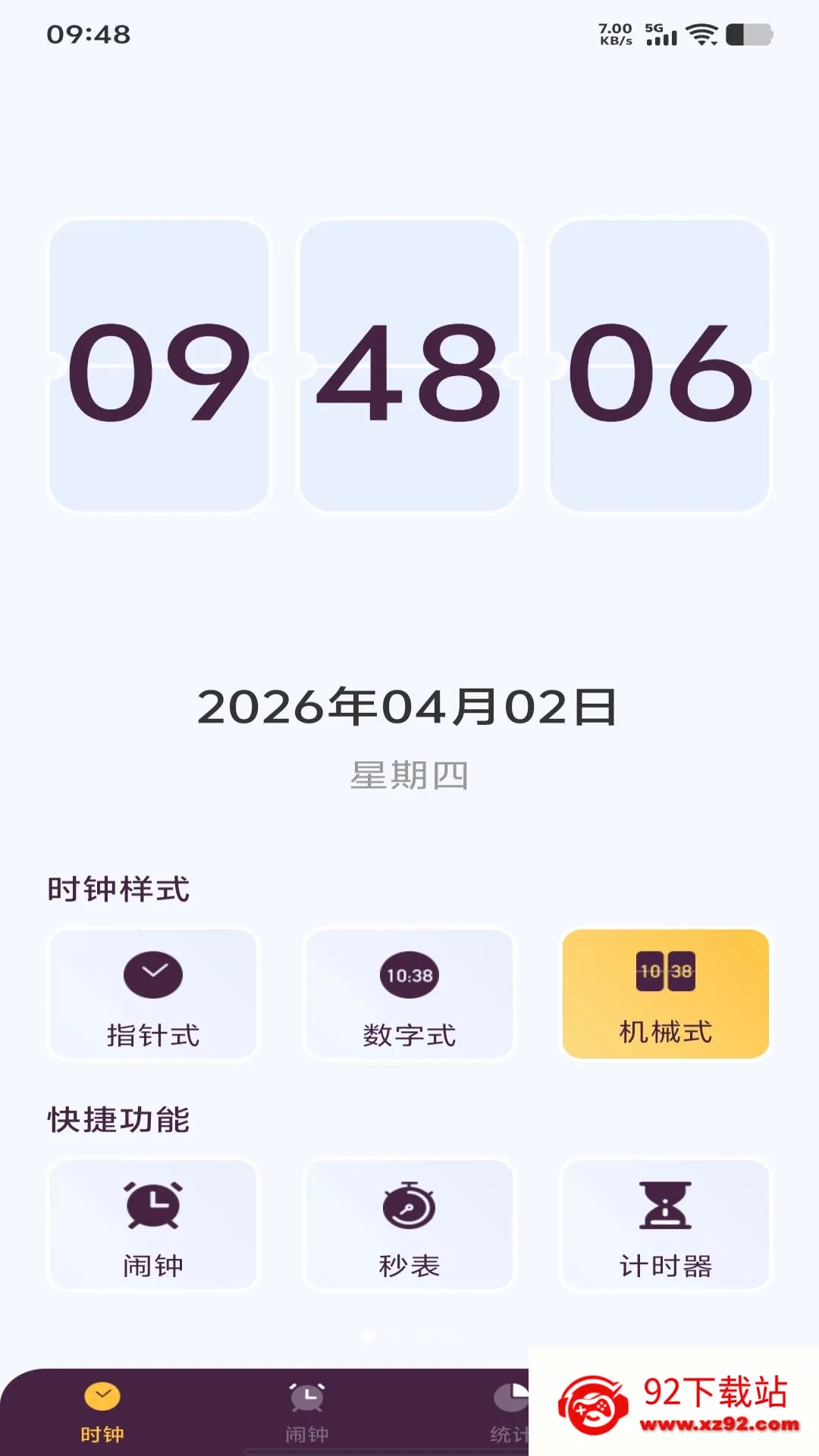Toggle the highlighted 机械式 style card
The width and height of the screenshot is (819, 1456).
(664, 994)
